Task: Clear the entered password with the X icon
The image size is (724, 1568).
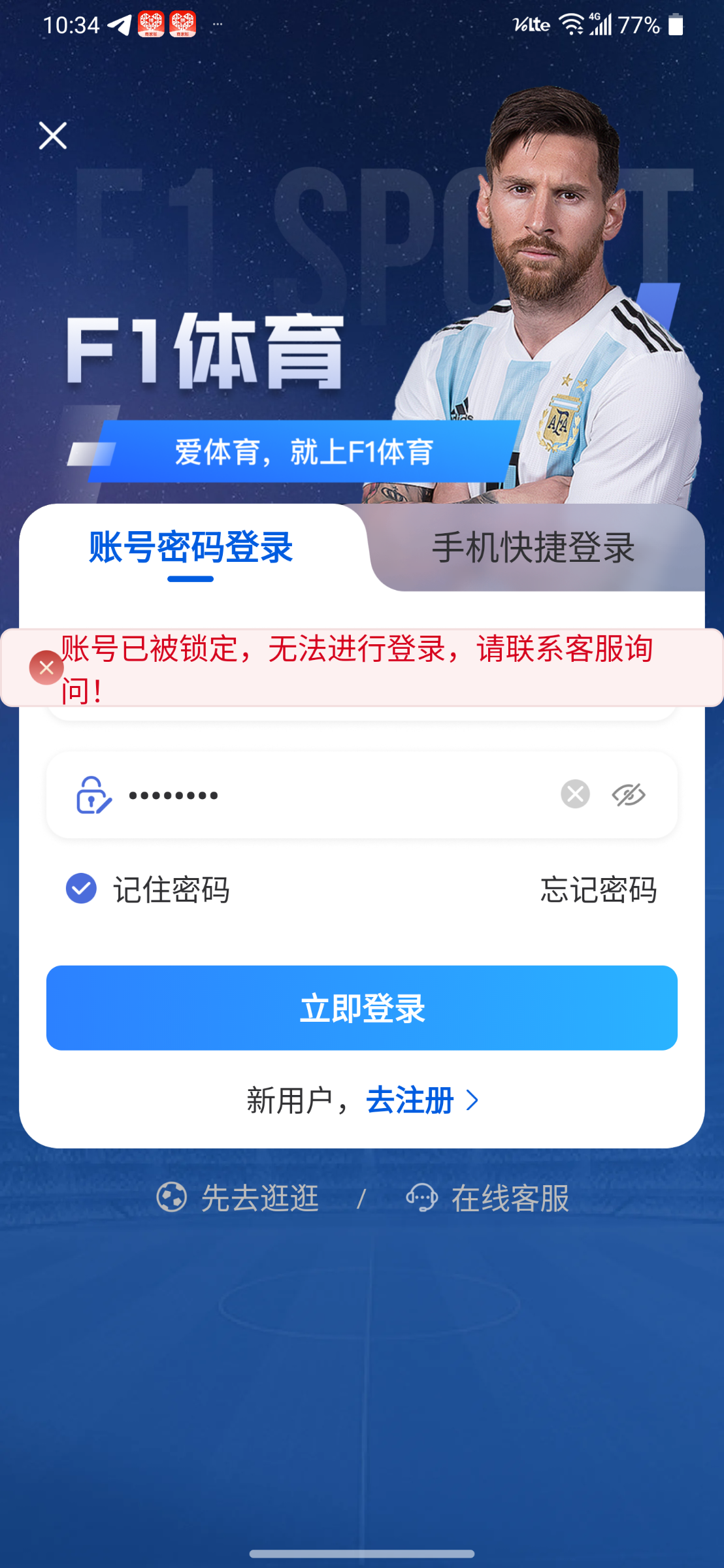Action: (x=574, y=794)
